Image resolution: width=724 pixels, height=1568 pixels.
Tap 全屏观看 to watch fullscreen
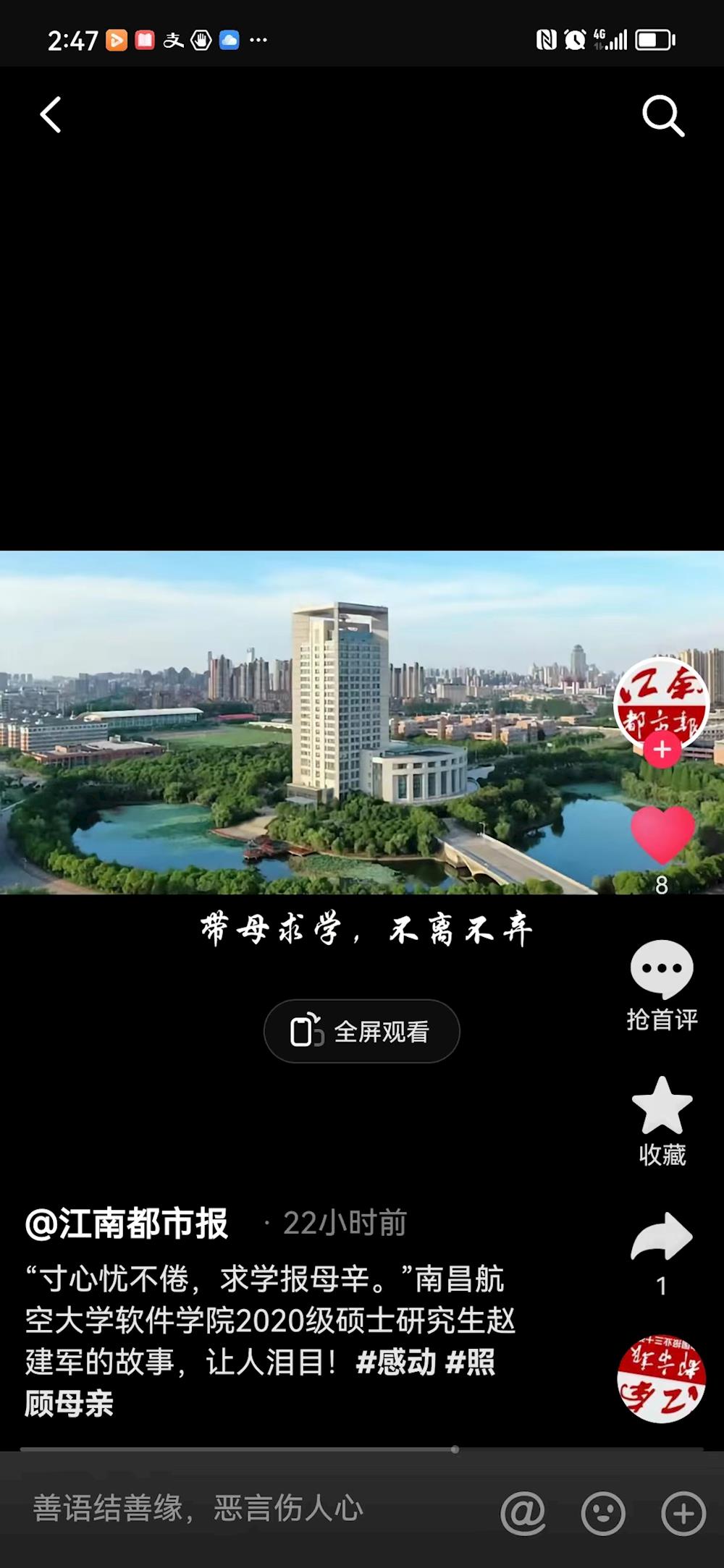pyautogui.click(x=361, y=1031)
